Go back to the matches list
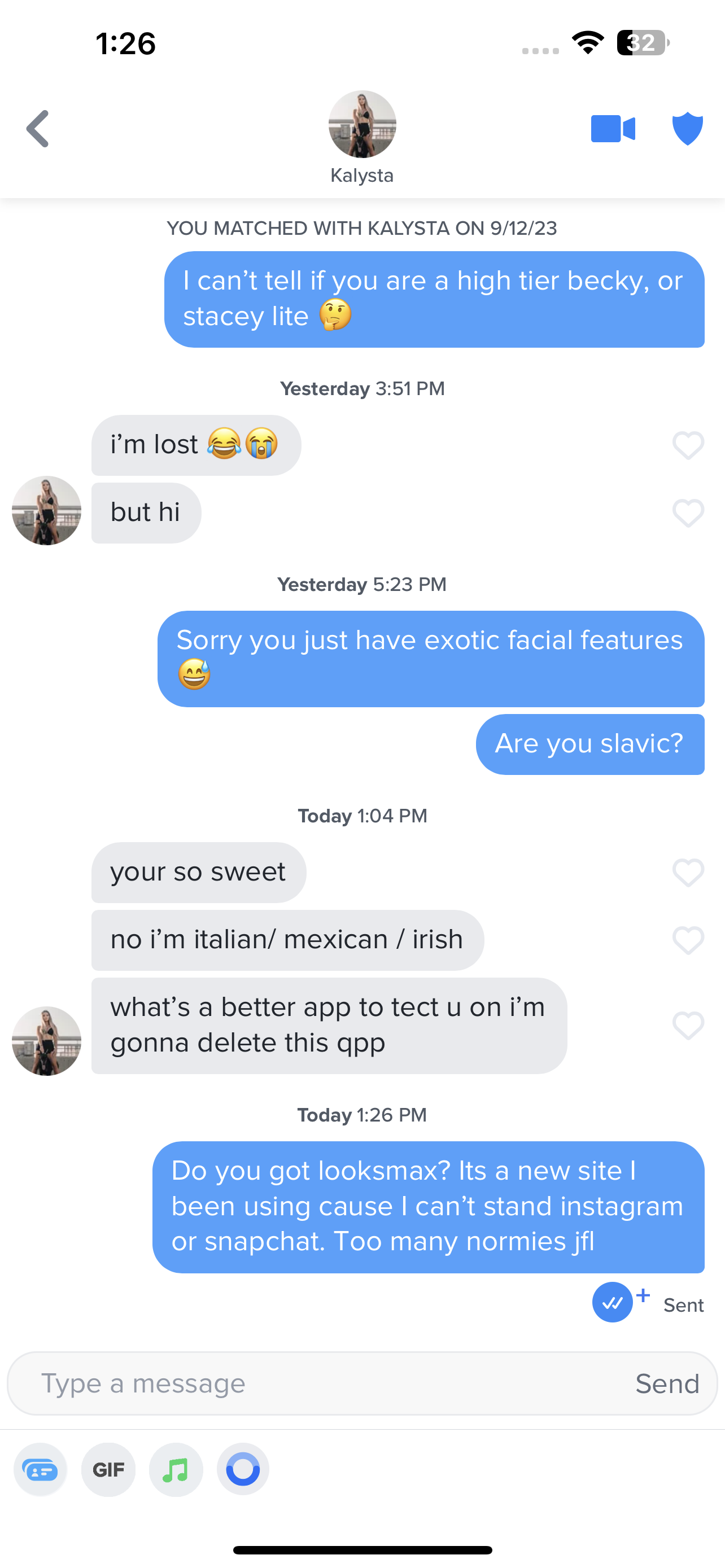 point(38,129)
